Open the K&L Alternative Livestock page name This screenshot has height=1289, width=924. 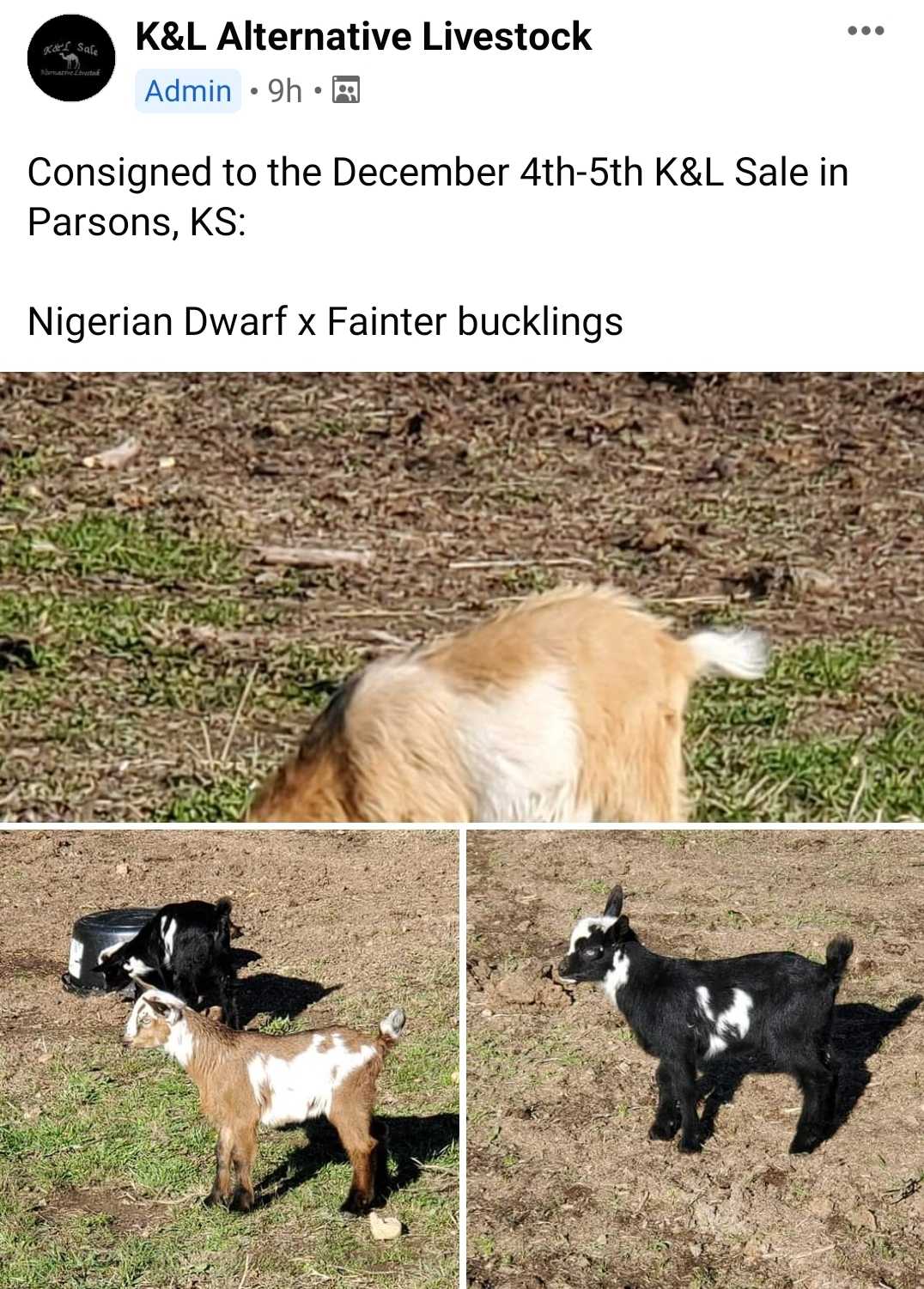click(363, 37)
